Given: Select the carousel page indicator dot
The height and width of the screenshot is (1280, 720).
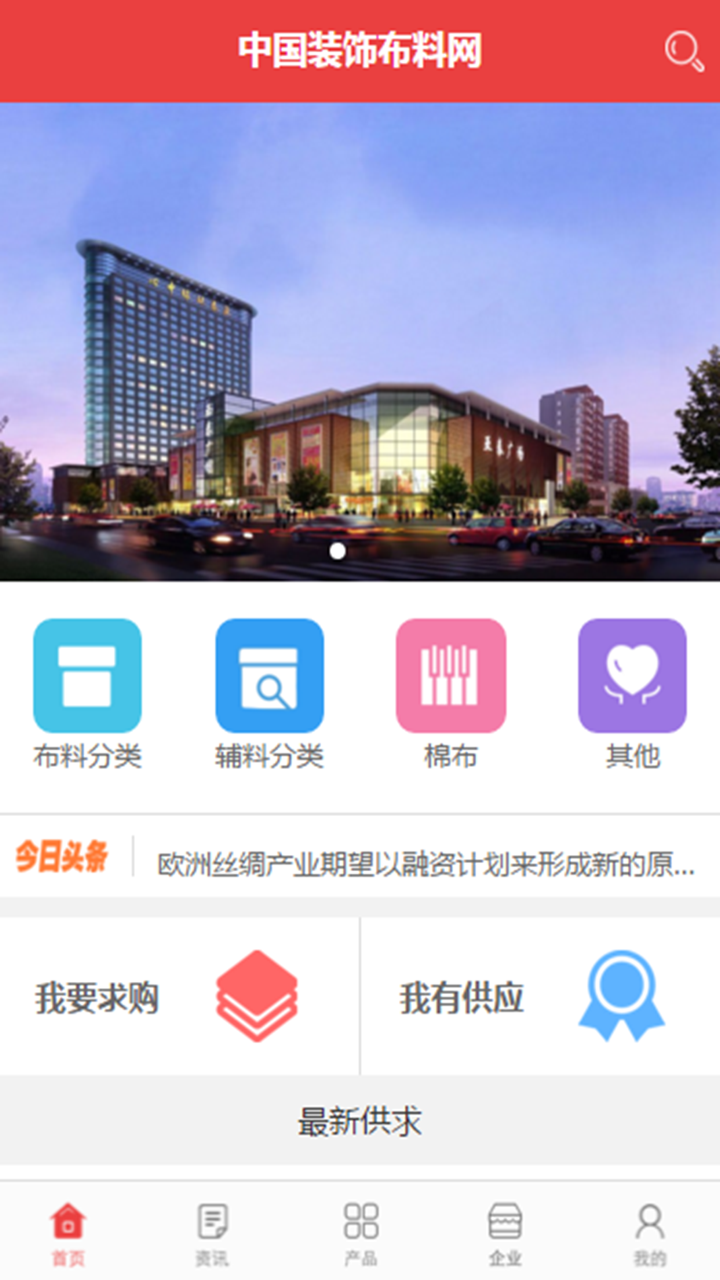Looking at the screenshot, I should (x=337, y=549).
